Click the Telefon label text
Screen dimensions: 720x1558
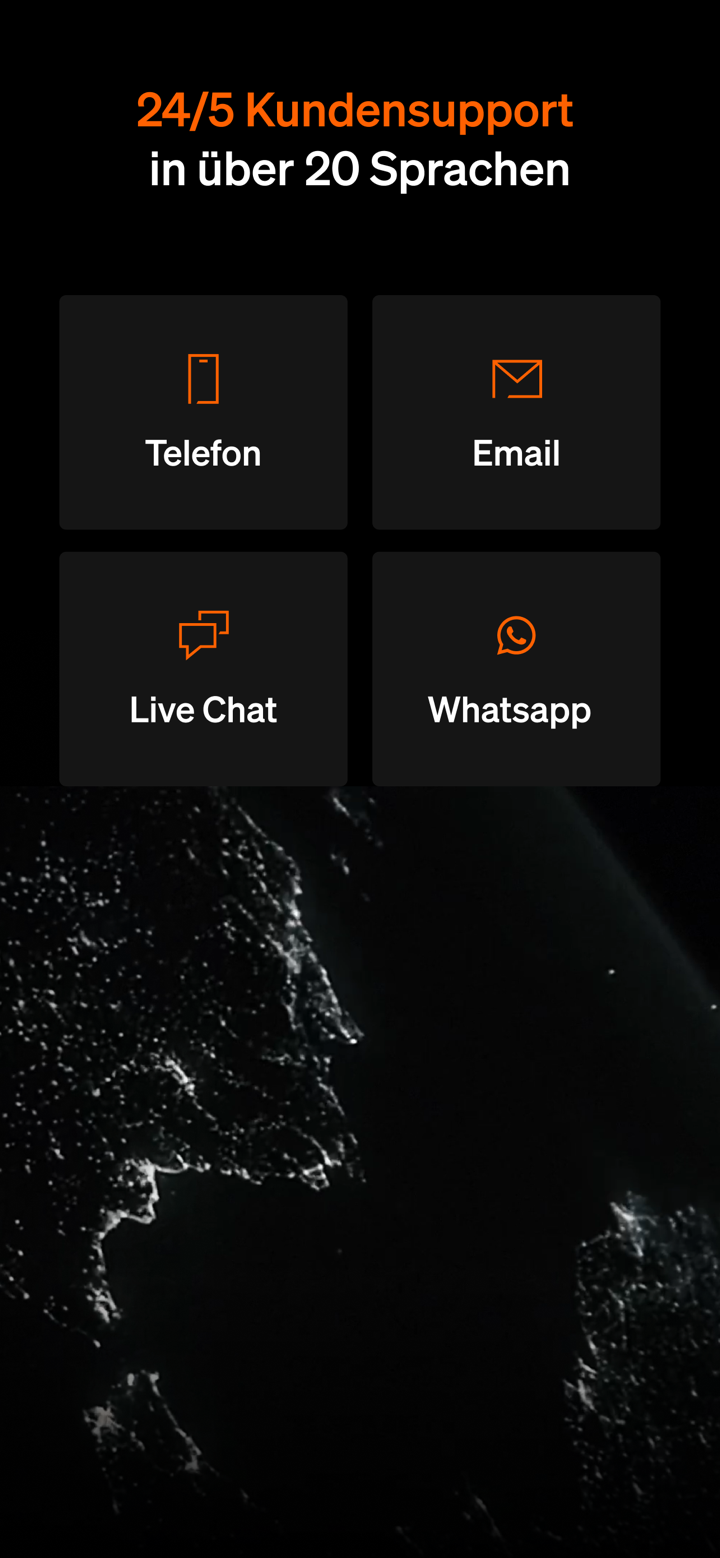(203, 453)
